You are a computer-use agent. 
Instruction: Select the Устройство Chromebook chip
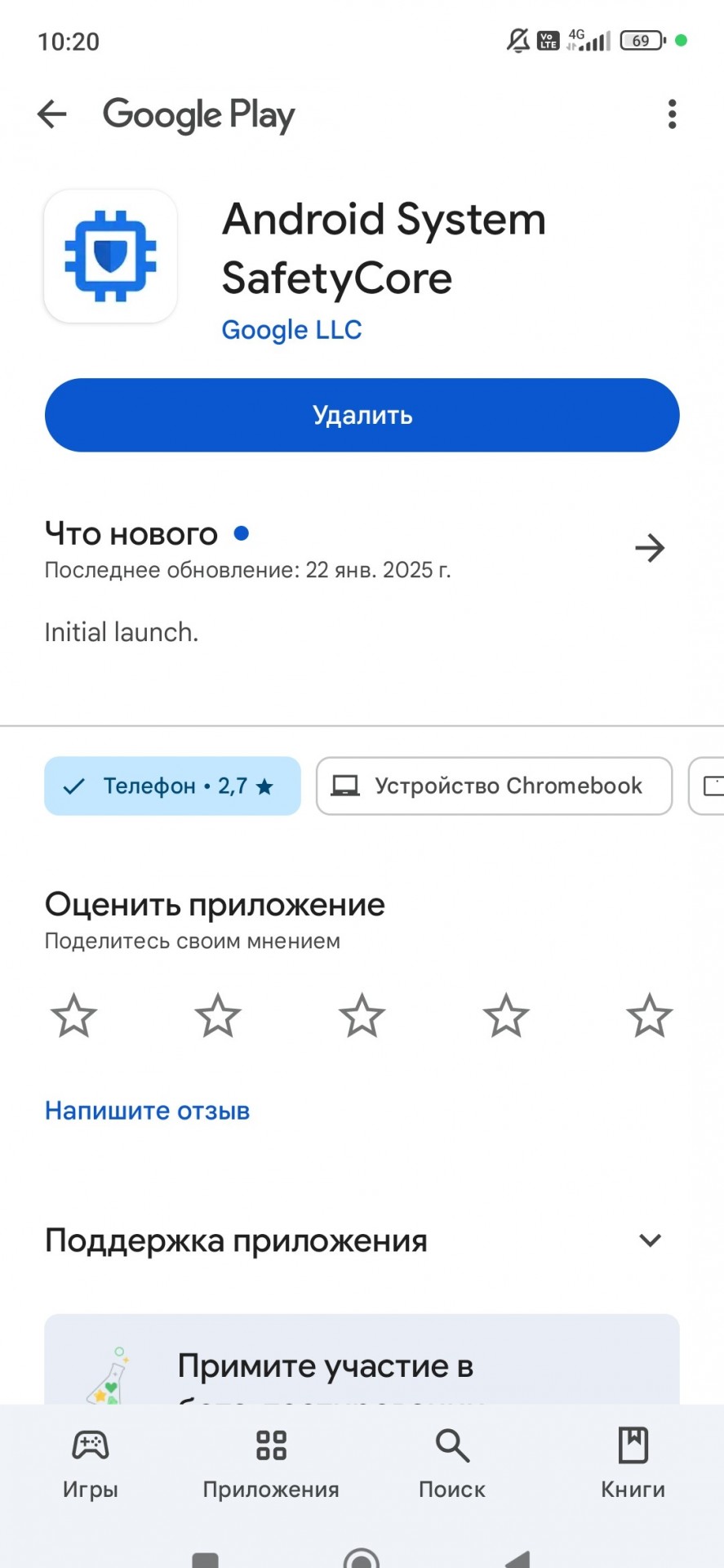494,786
